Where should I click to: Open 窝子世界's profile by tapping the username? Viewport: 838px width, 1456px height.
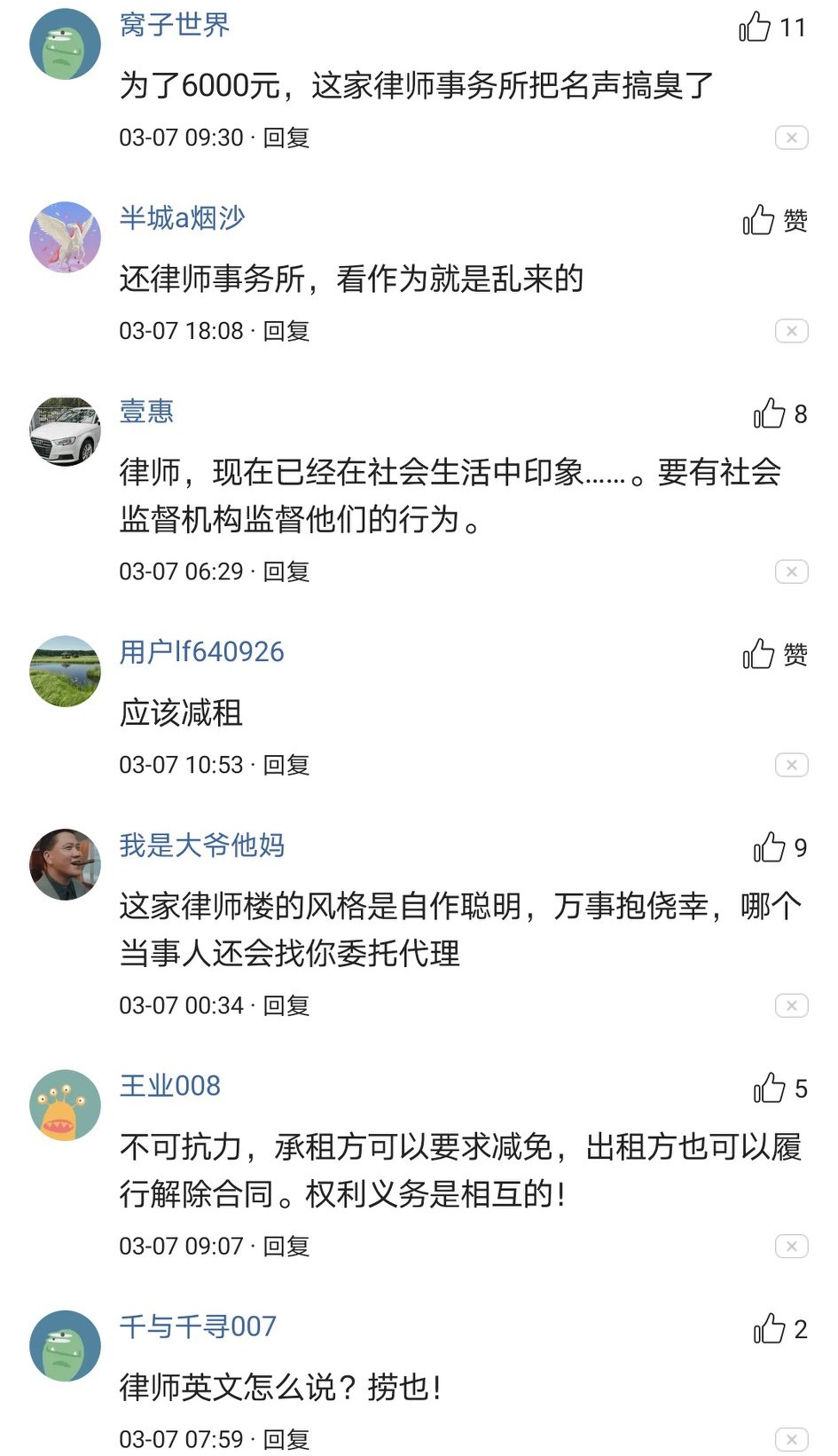pos(174,26)
